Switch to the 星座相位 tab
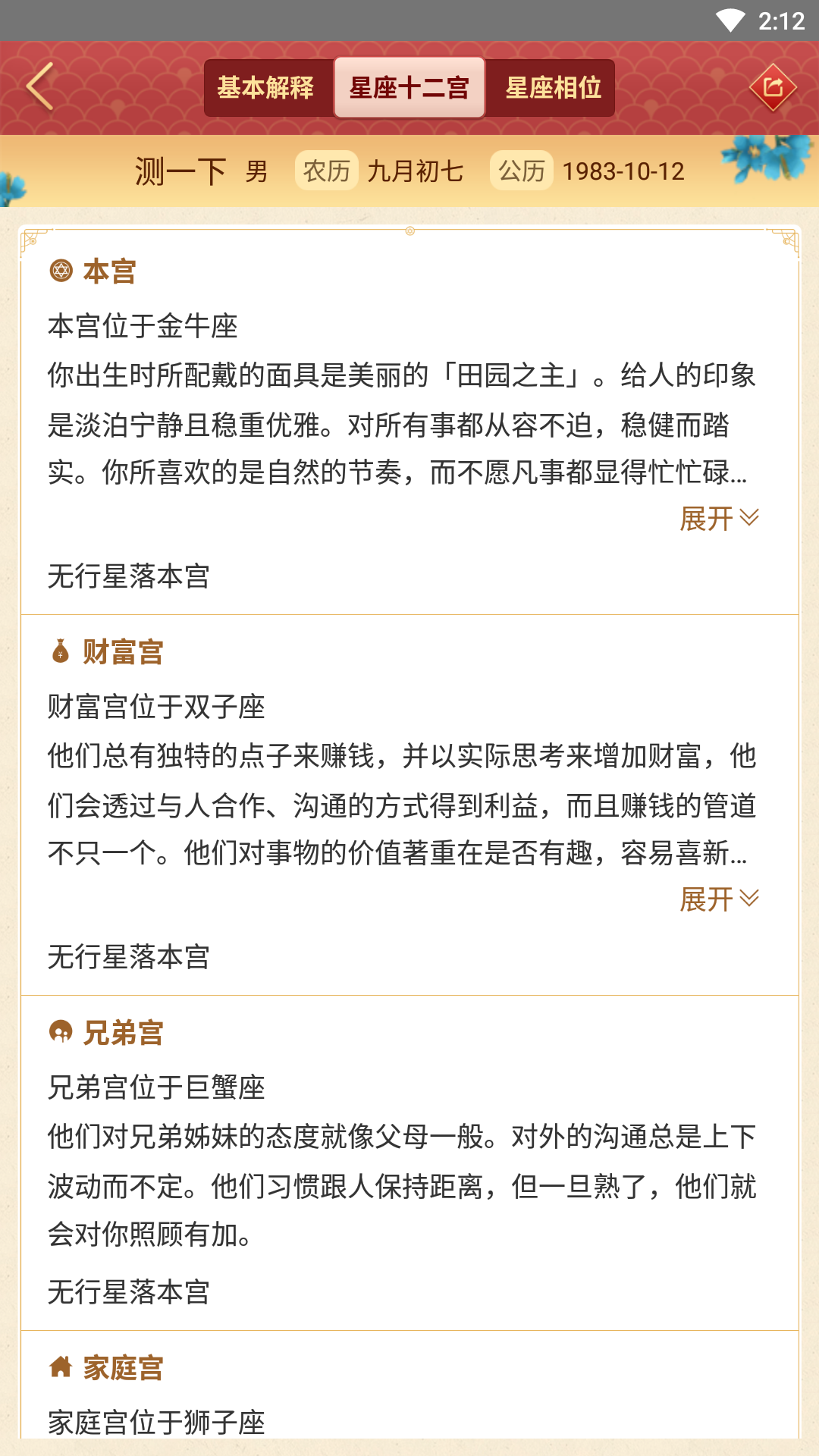 tap(553, 87)
